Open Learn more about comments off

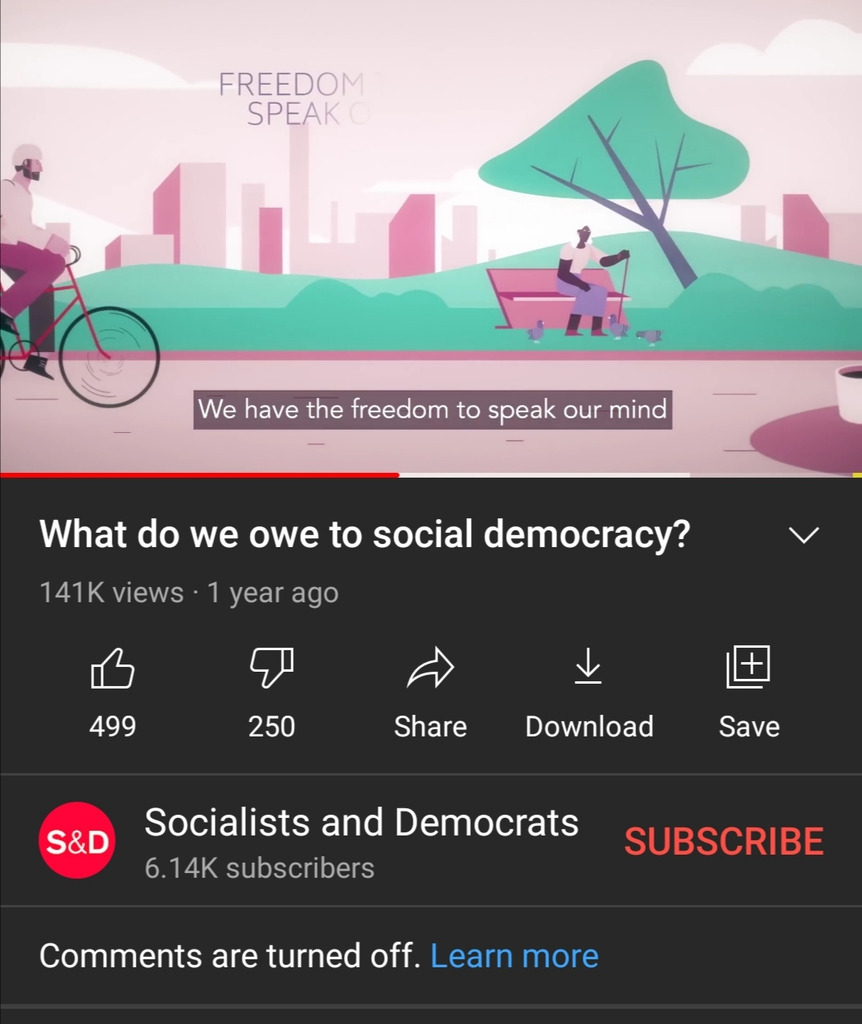(x=514, y=956)
